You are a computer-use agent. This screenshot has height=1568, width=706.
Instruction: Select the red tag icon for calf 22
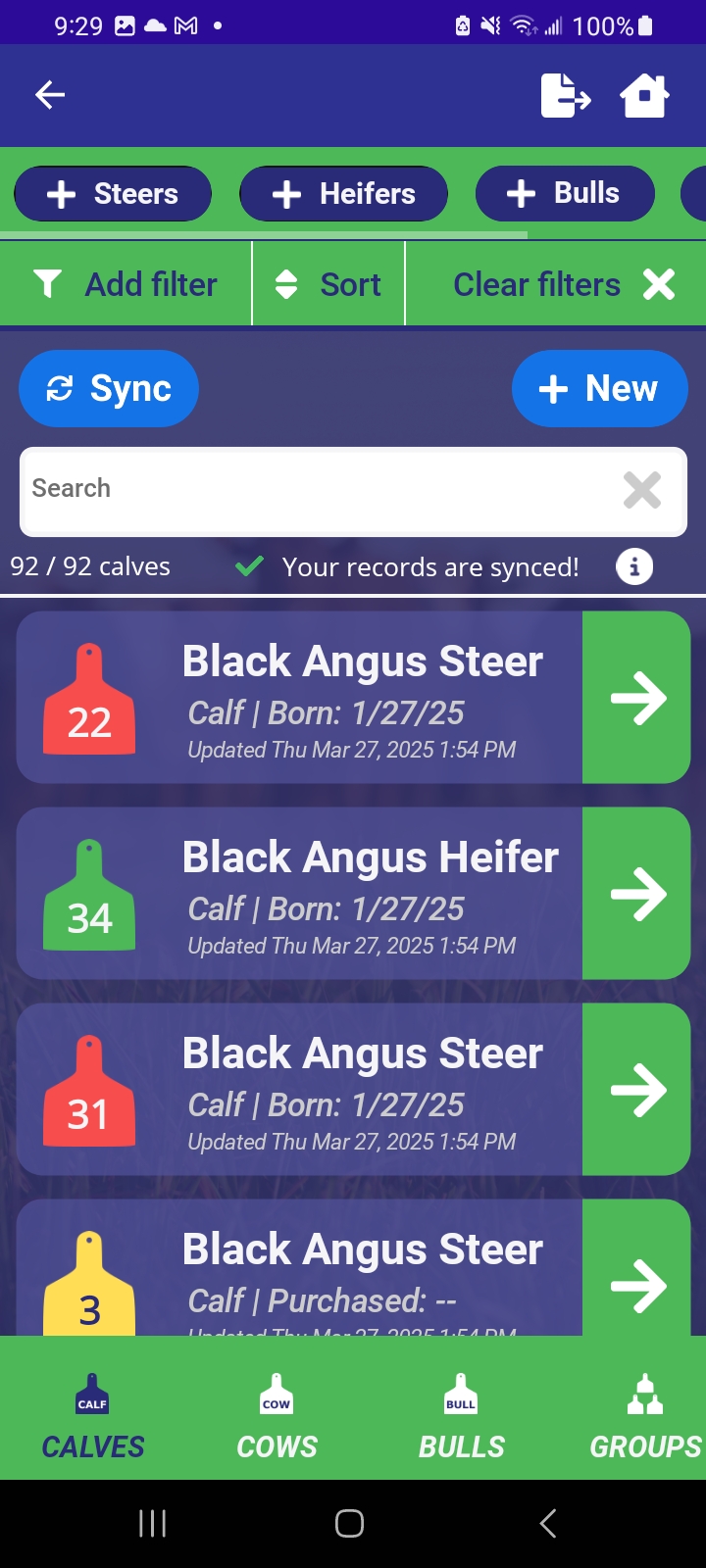(88, 696)
